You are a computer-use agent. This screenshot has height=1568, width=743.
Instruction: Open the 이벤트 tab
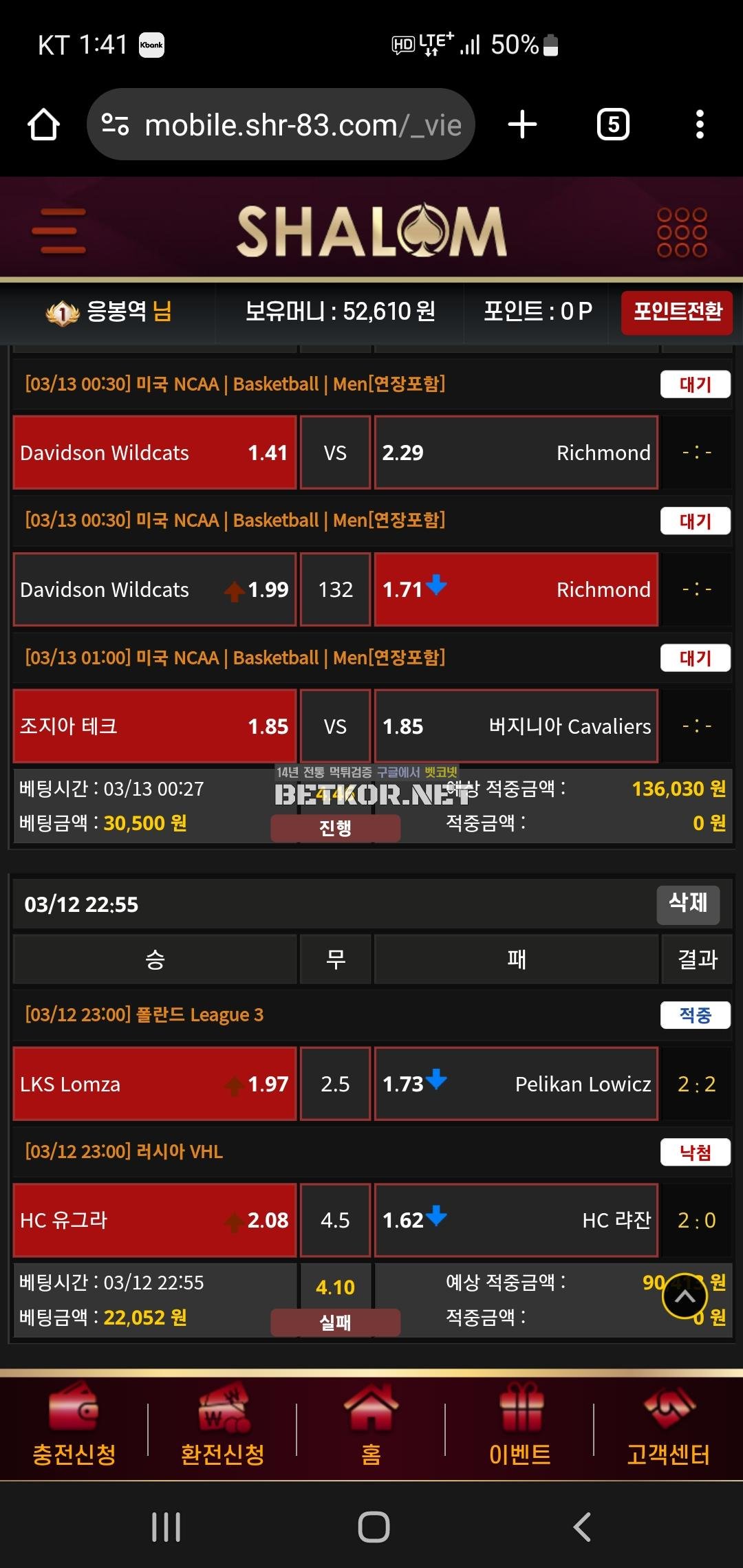[520, 1427]
